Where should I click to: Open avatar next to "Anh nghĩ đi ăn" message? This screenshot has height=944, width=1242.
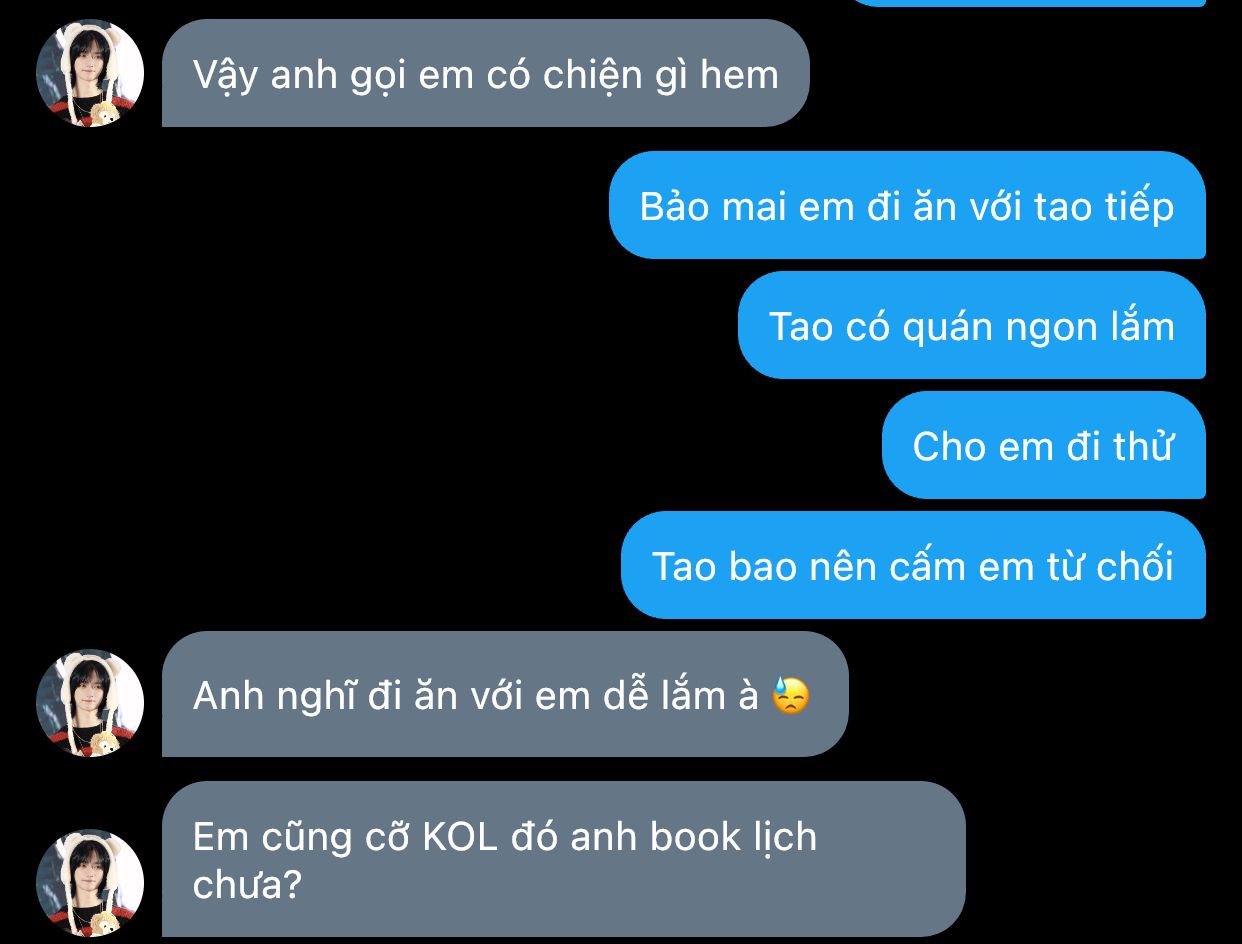click(90, 703)
